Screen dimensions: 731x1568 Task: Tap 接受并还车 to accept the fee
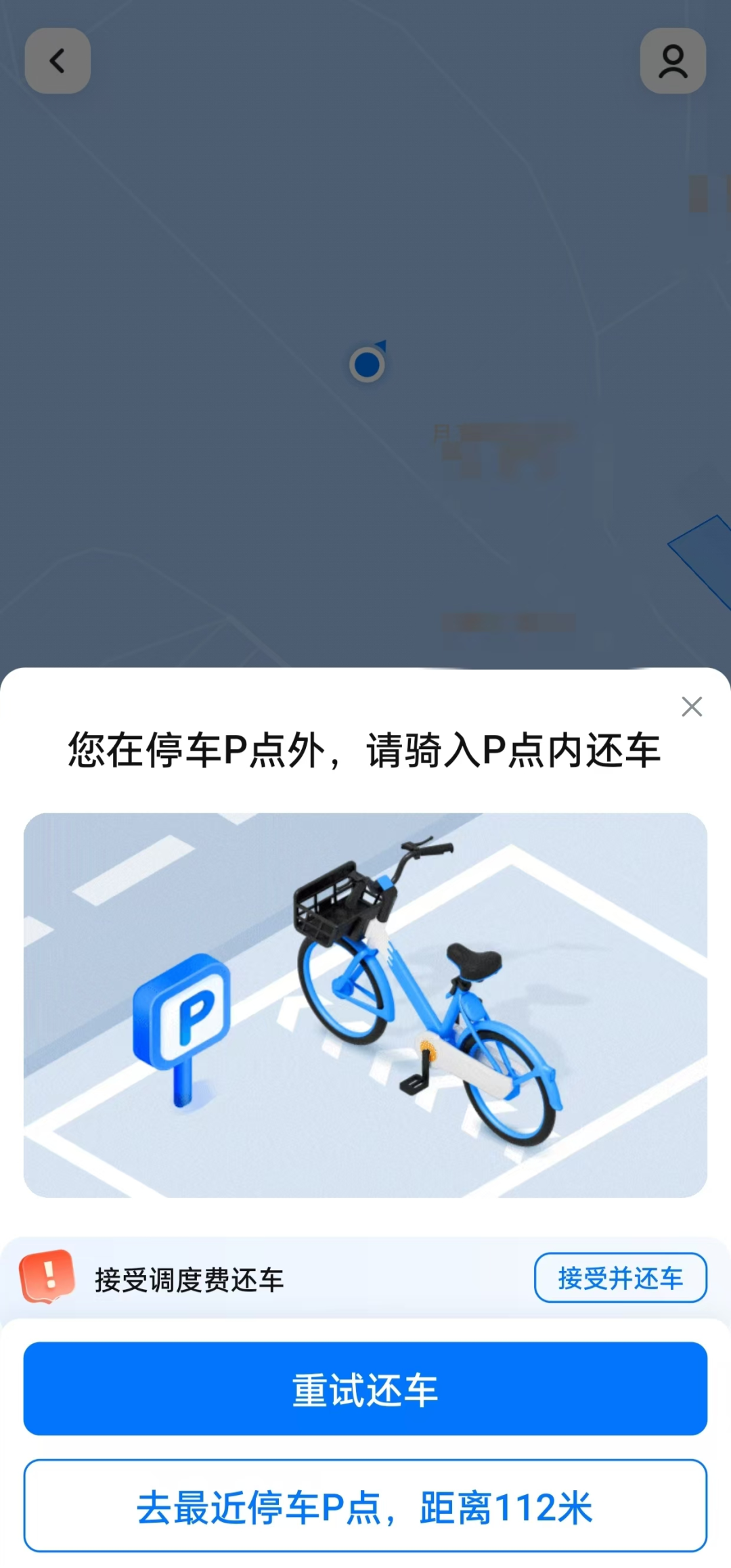(x=620, y=1278)
